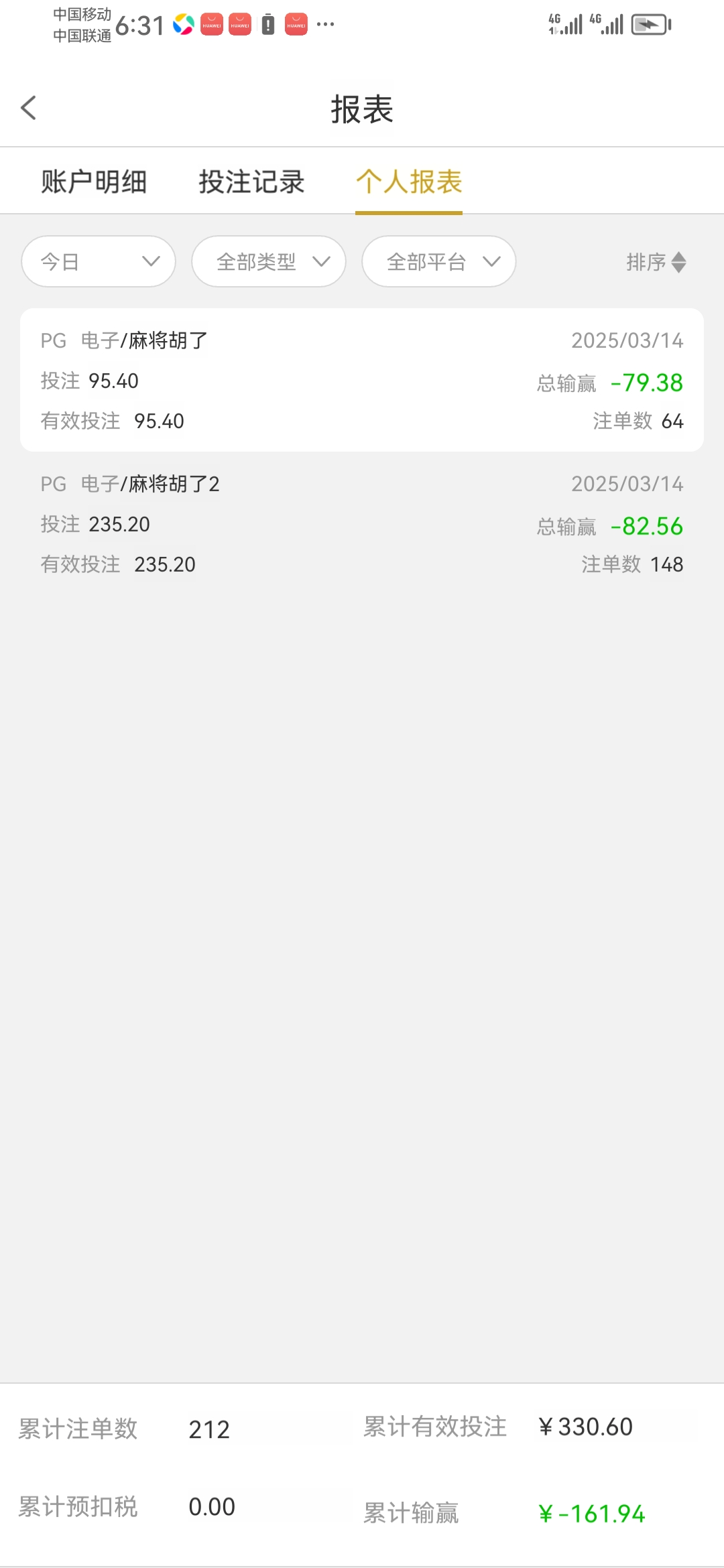The width and height of the screenshot is (724, 1568).
Task: Open the 麻将胡了 report card
Action: pos(362,380)
